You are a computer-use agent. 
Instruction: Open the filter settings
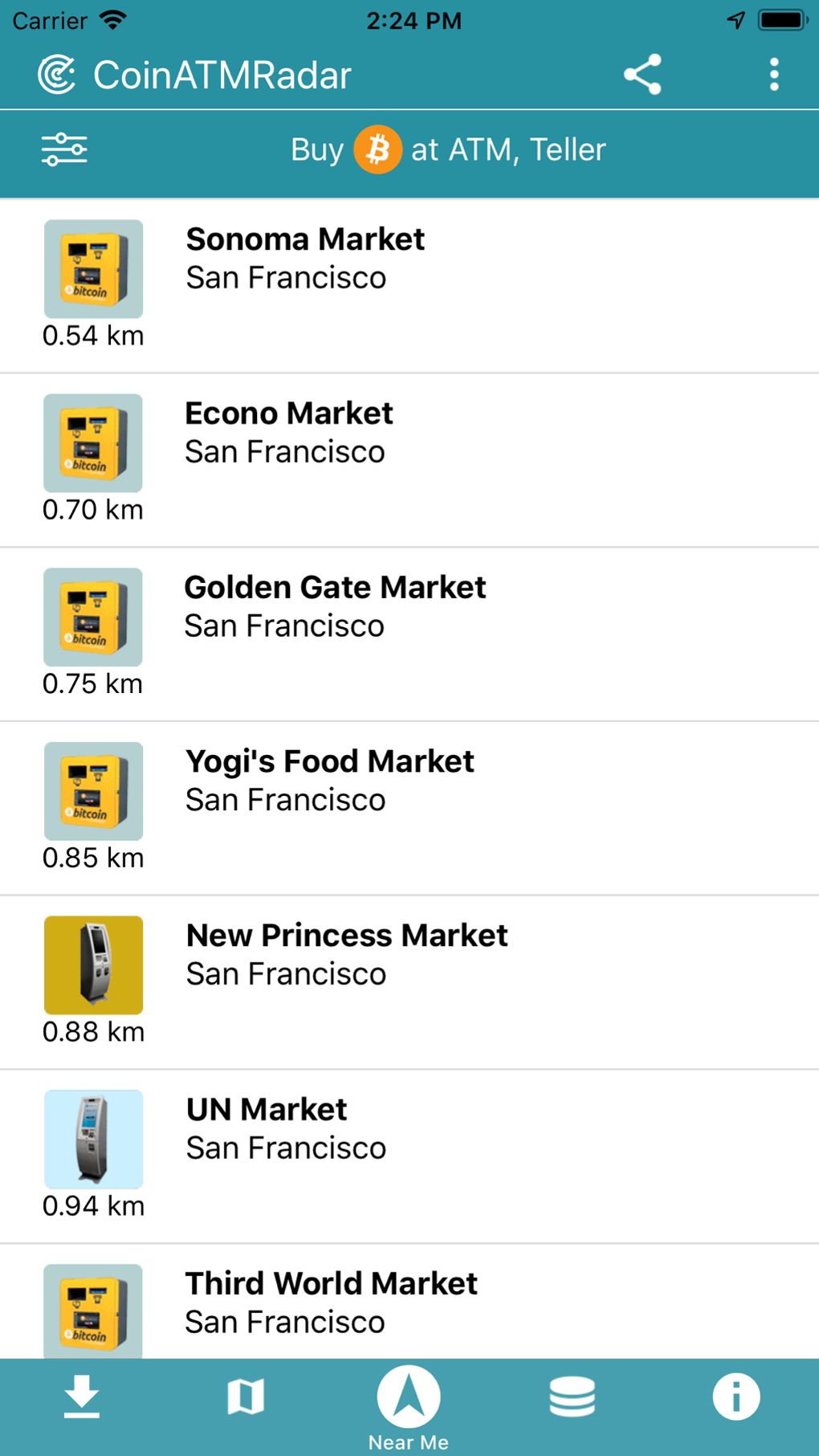(x=64, y=149)
